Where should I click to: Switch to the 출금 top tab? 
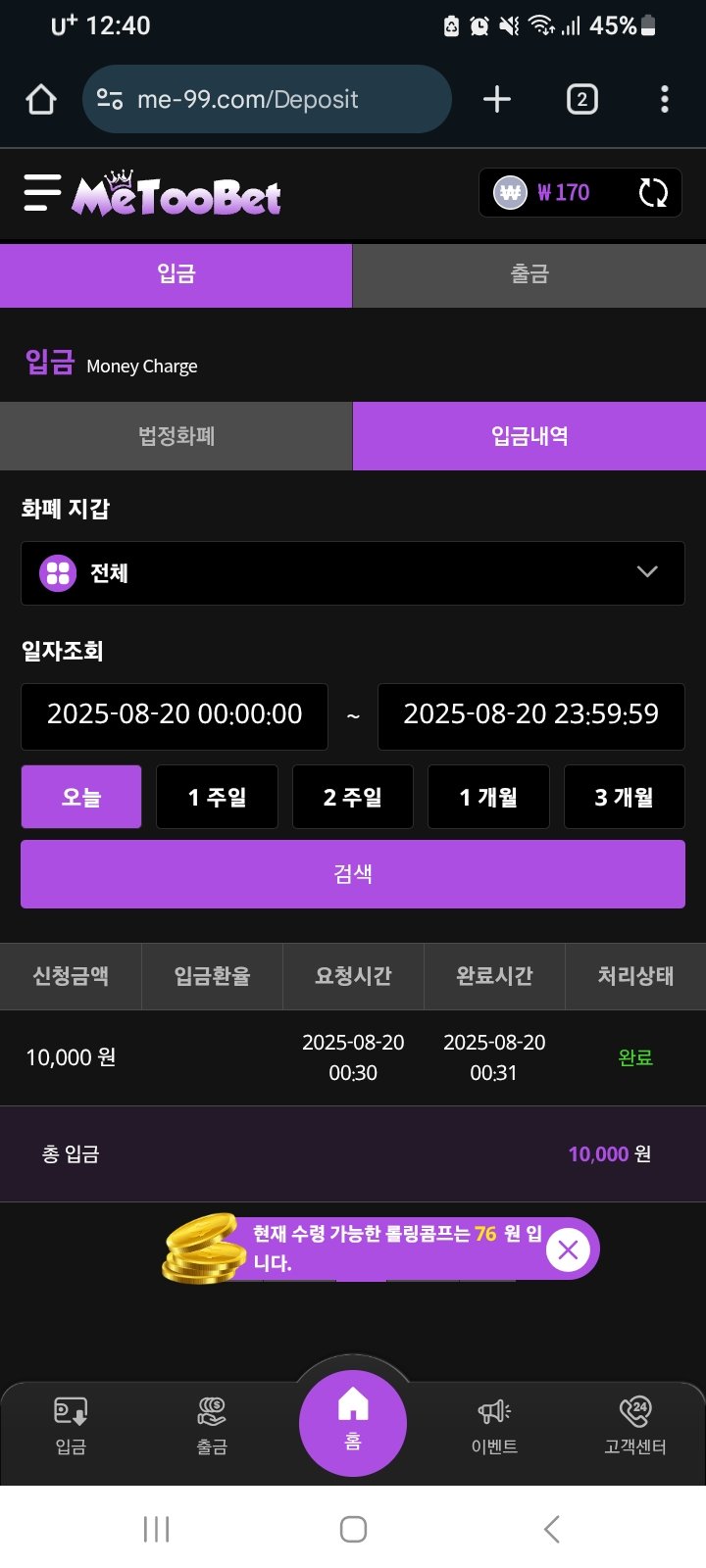[x=529, y=274]
